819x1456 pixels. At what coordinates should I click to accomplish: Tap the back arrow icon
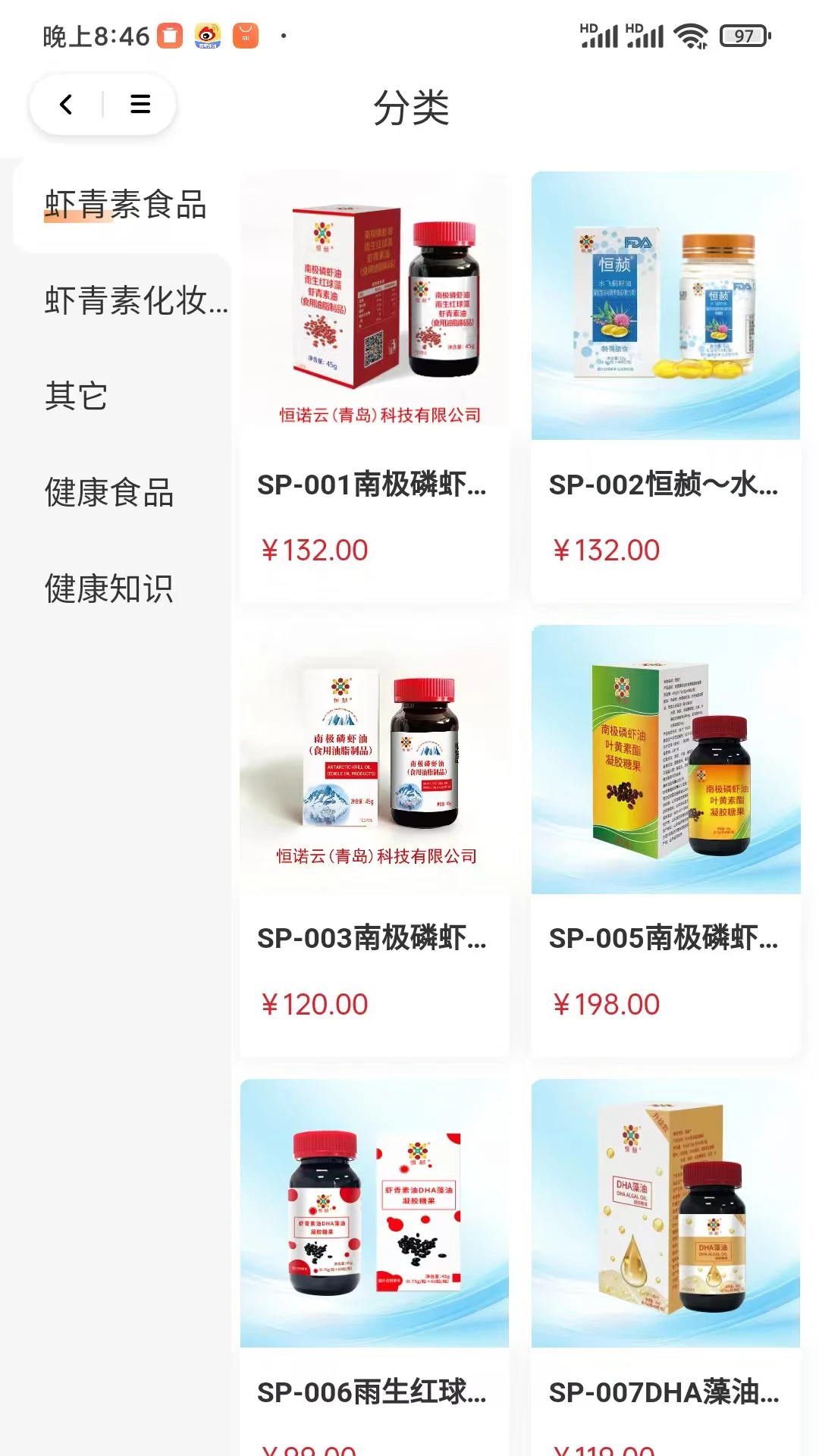(x=64, y=105)
